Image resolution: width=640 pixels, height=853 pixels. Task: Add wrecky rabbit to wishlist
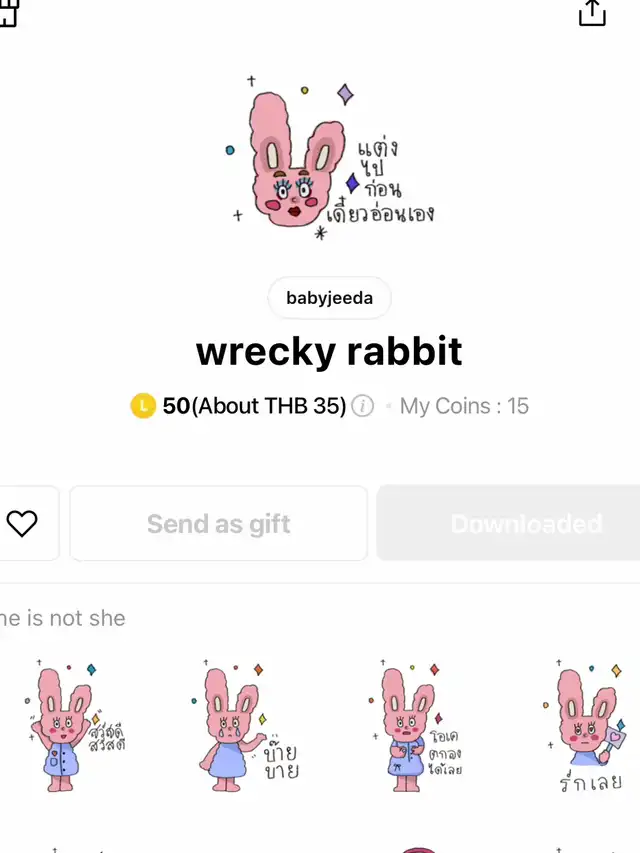tap(22, 523)
